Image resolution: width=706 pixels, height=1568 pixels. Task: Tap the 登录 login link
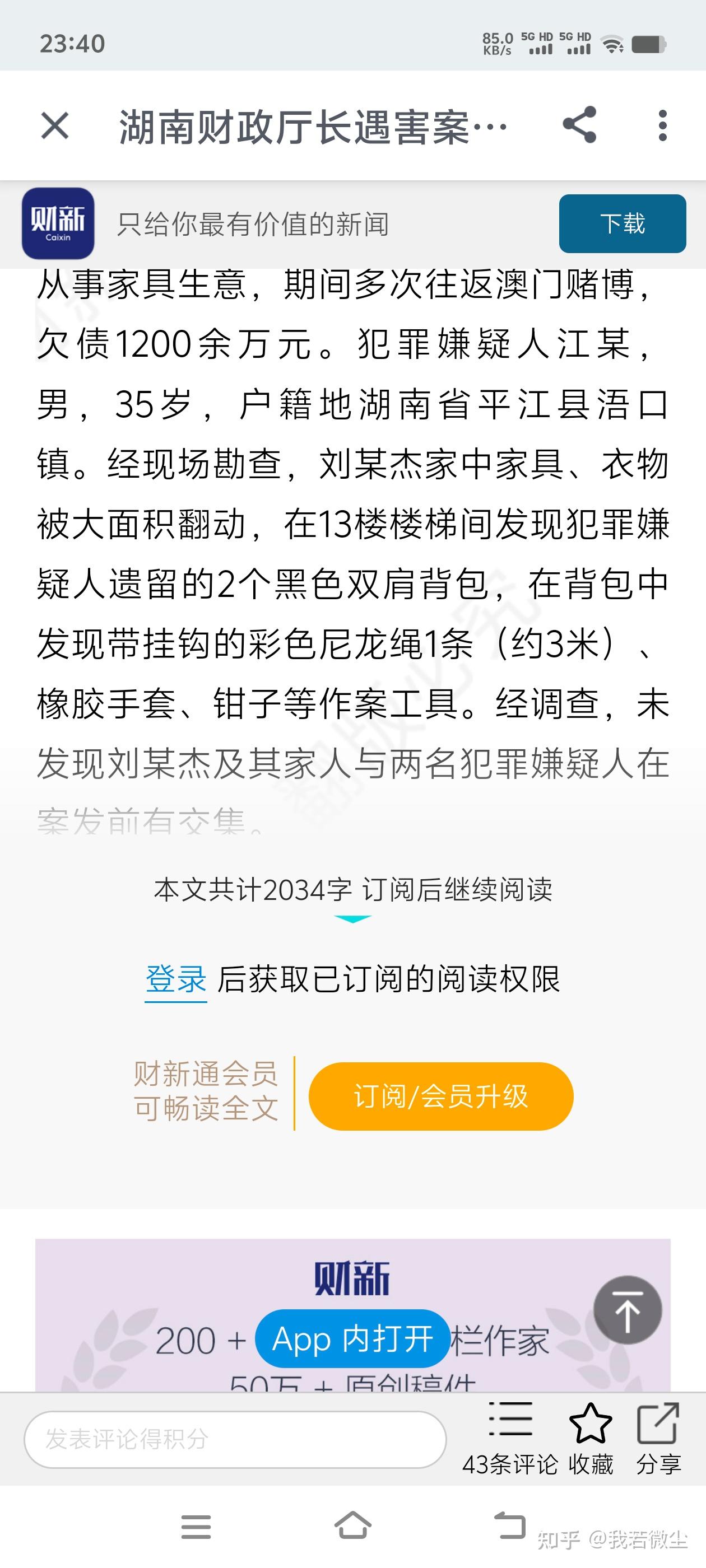pos(176,979)
